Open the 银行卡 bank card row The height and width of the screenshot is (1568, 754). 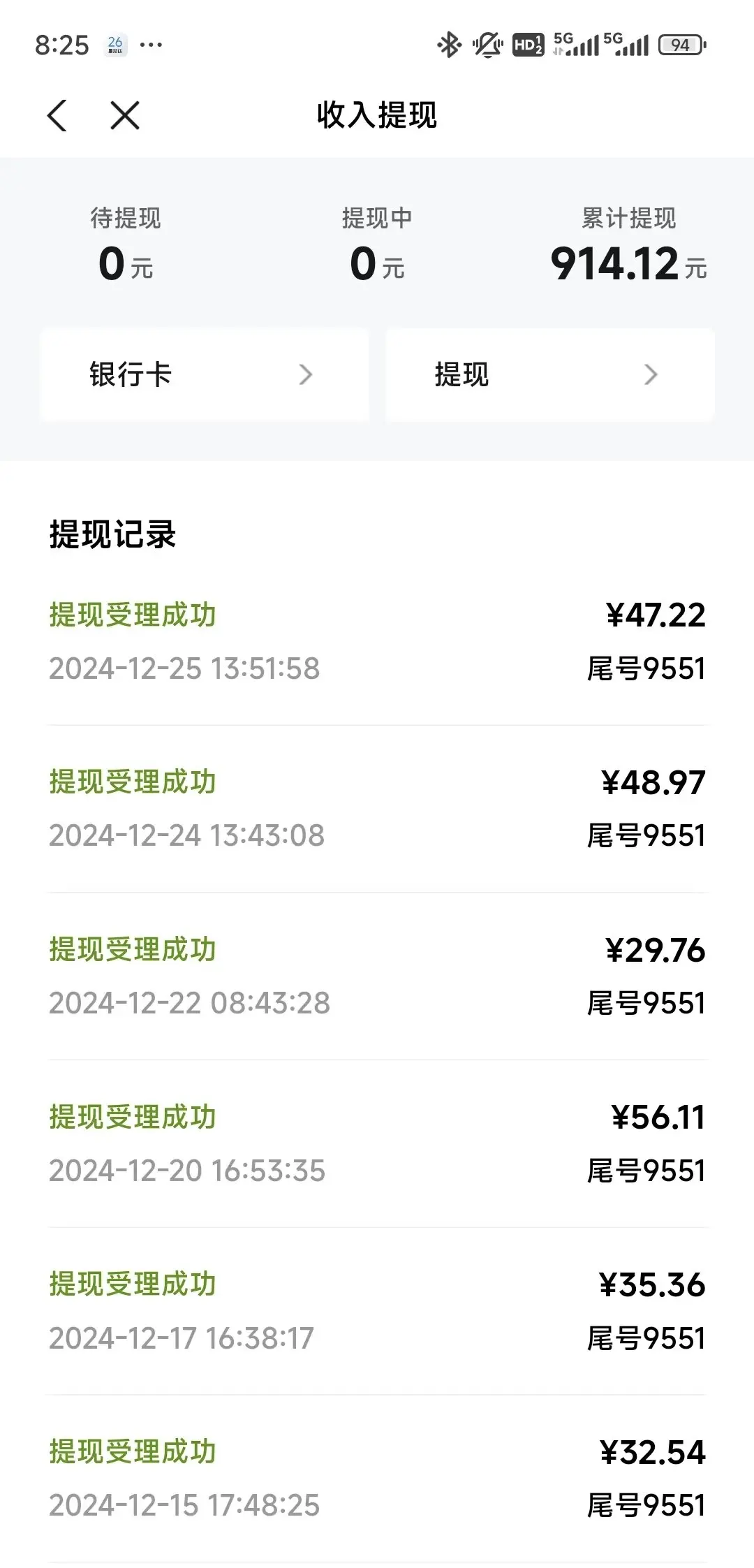tap(204, 374)
